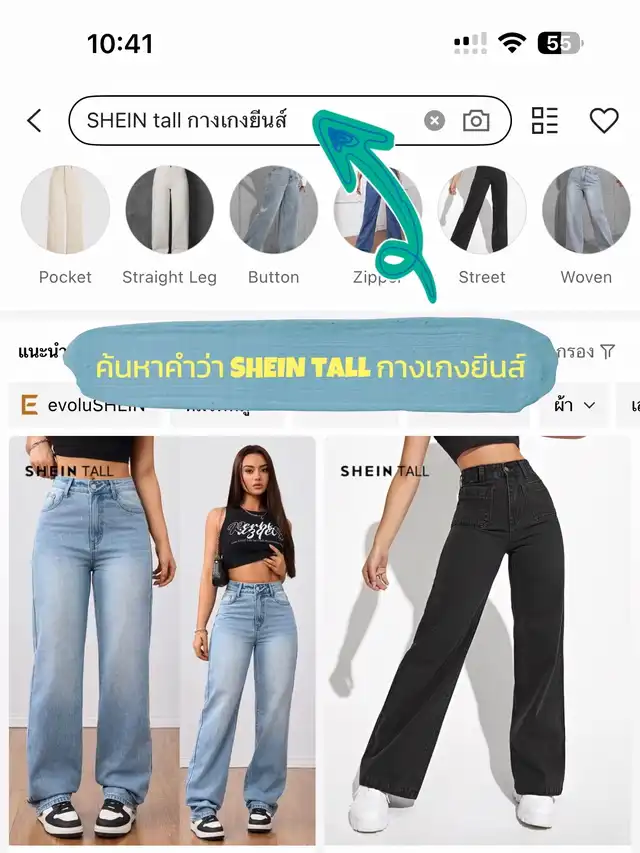Choose the Button style category
Image resolution: width=640 pixels, height=853 pixels.
tap(273, 211)
